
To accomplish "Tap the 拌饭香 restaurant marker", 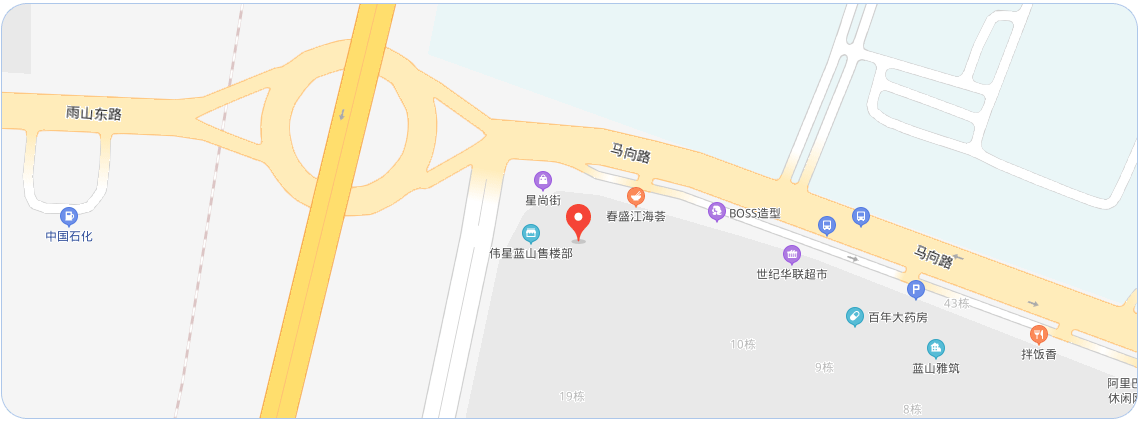I will [1039, 335].
